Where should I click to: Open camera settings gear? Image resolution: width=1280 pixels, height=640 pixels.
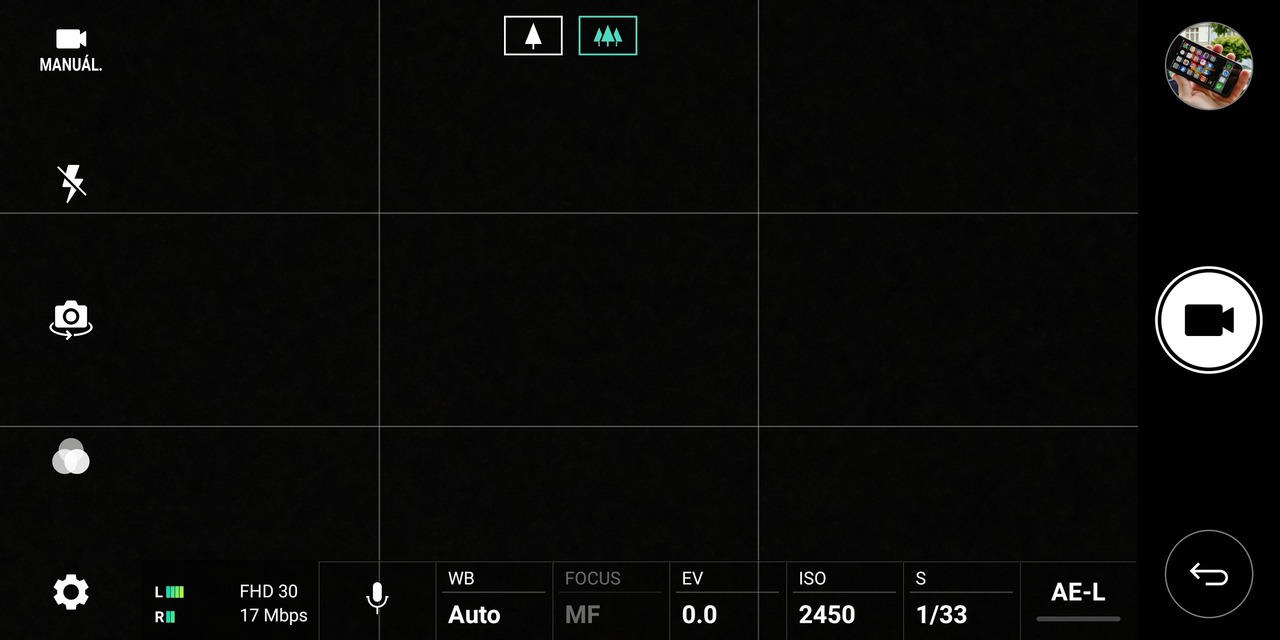pos(71,592)
